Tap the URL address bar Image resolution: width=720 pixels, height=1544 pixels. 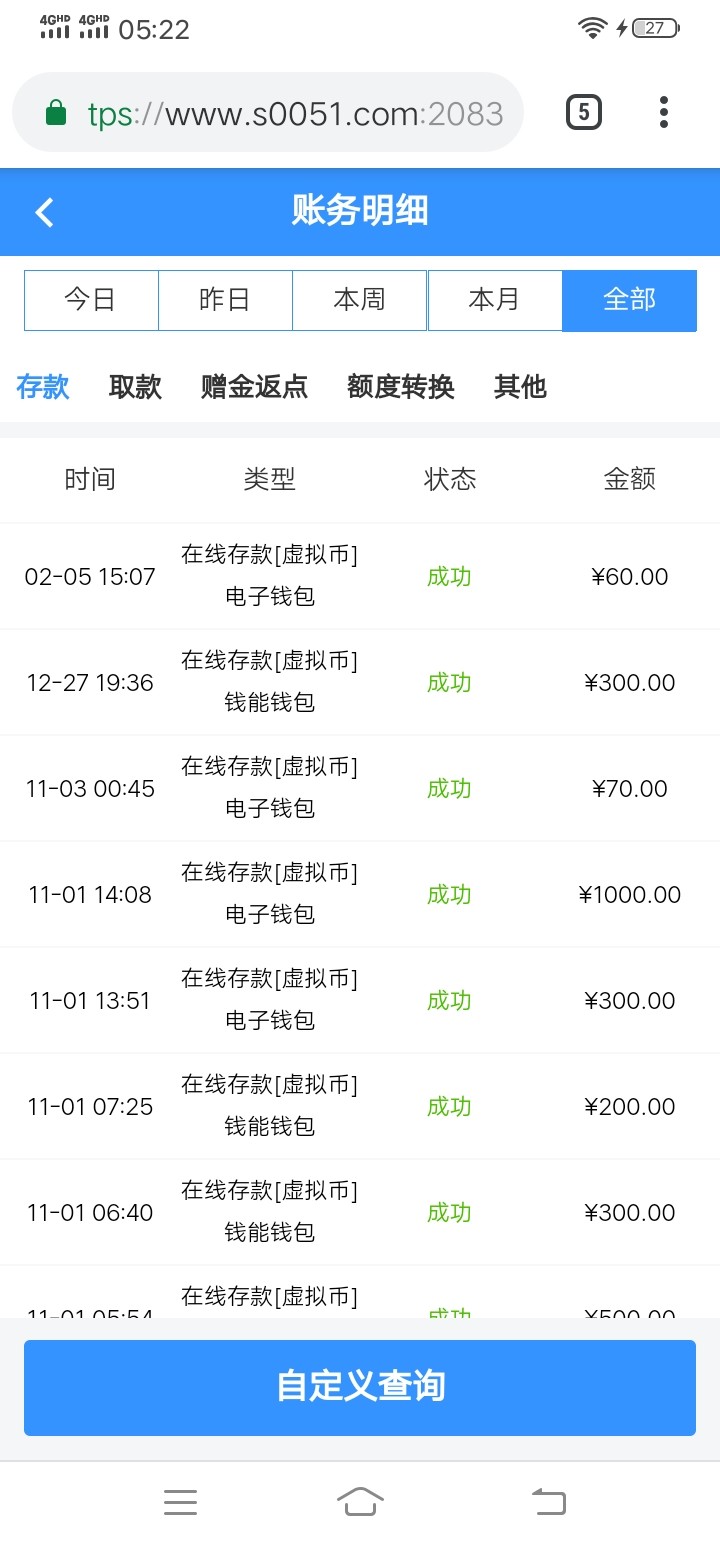[267, 112]
